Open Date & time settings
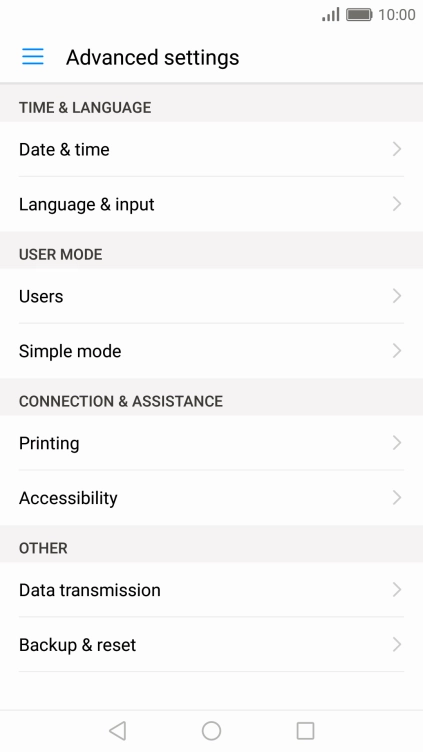 212,149
